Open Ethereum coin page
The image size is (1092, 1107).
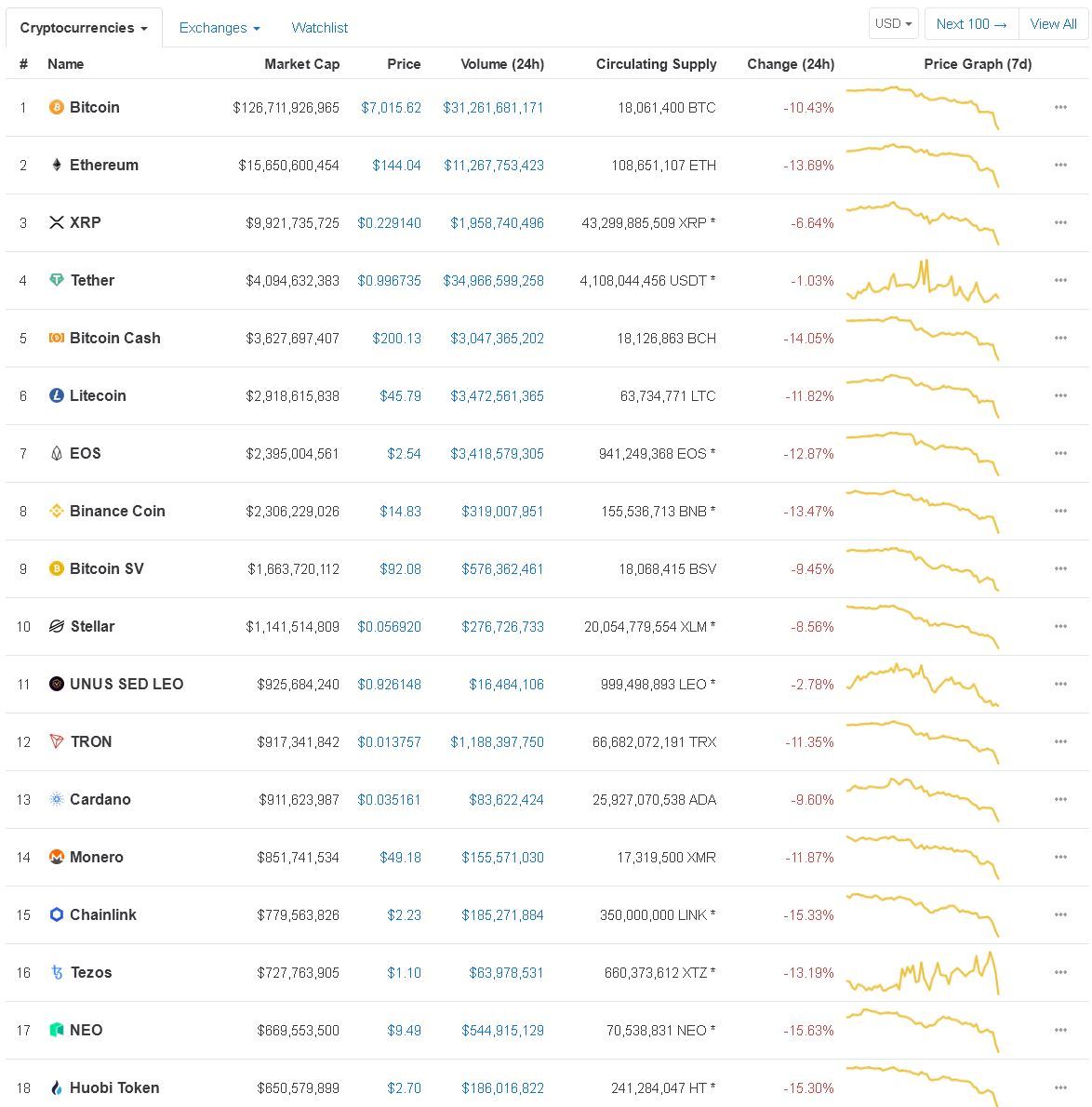click(x=103, y=166)
